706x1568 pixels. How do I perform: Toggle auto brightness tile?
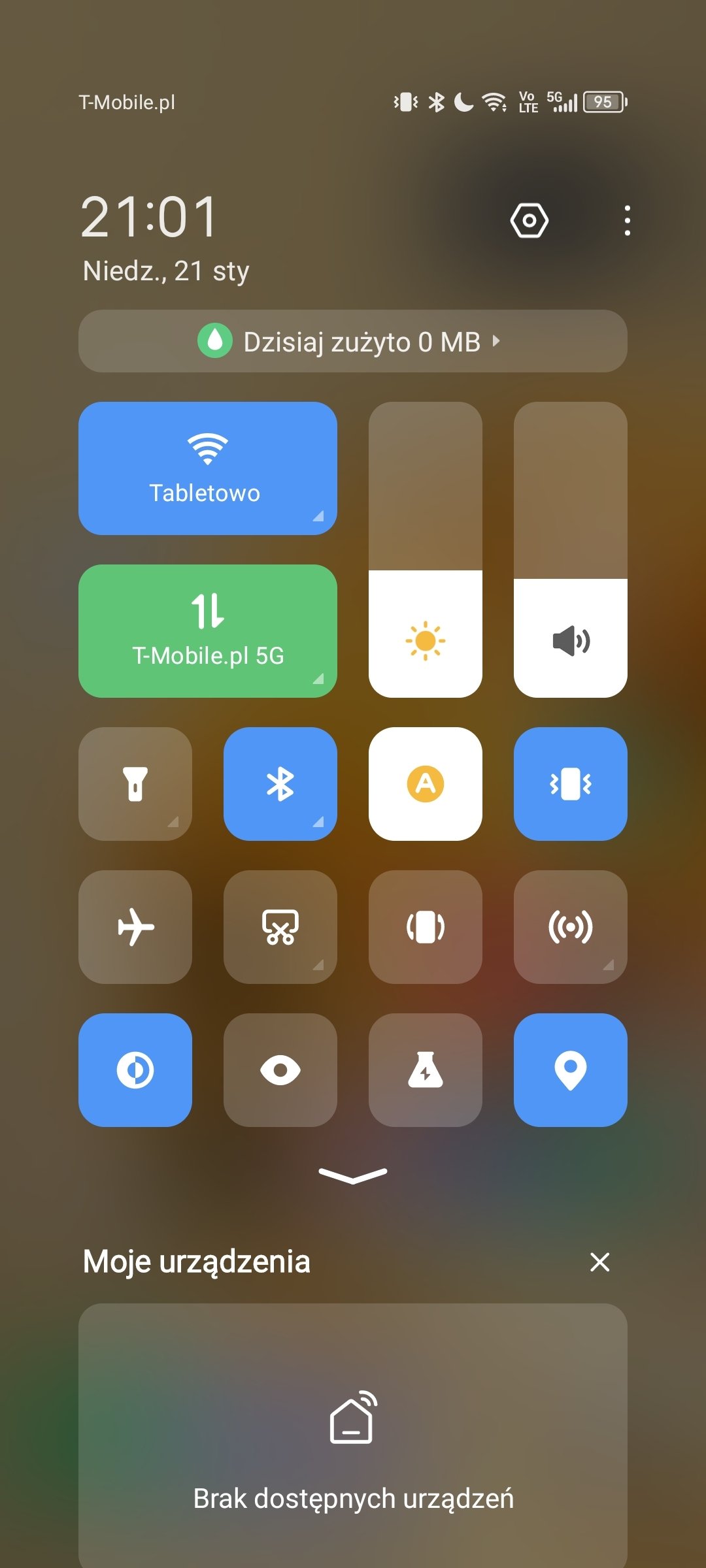[x=426, y=784]
